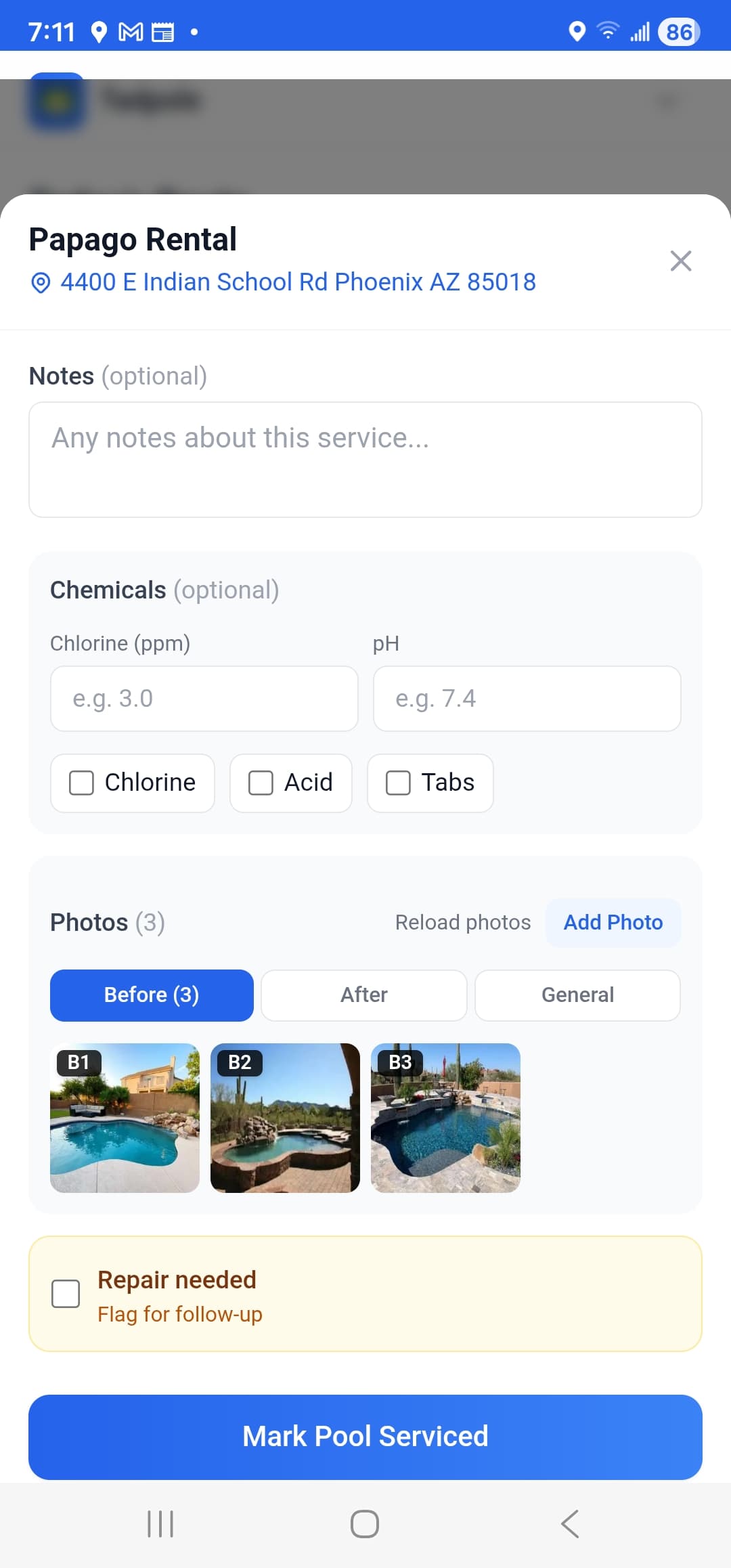The image size is (731, 1568).
Task: Check the Chlorine chemical checkbox
Action: click(82, 783)
